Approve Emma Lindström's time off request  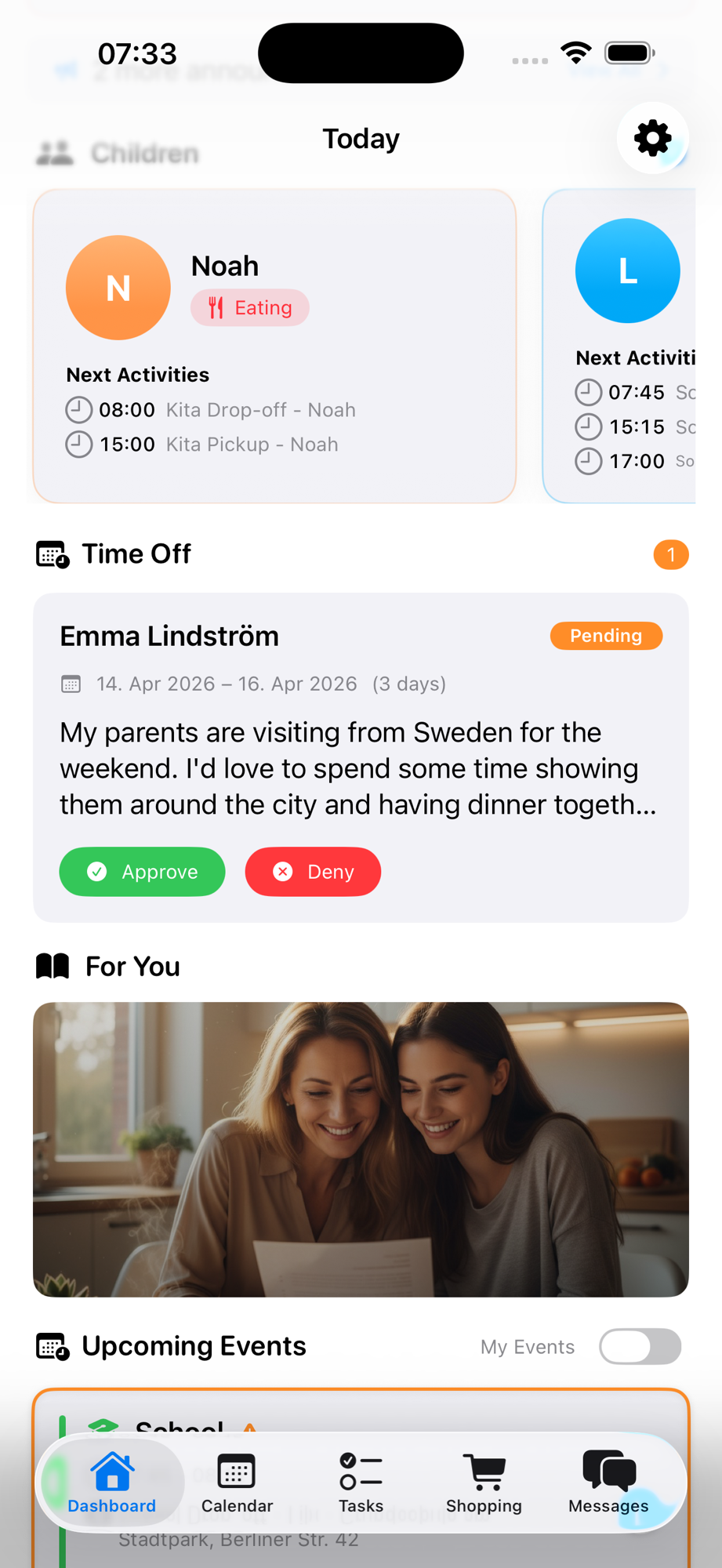[142, 872]
